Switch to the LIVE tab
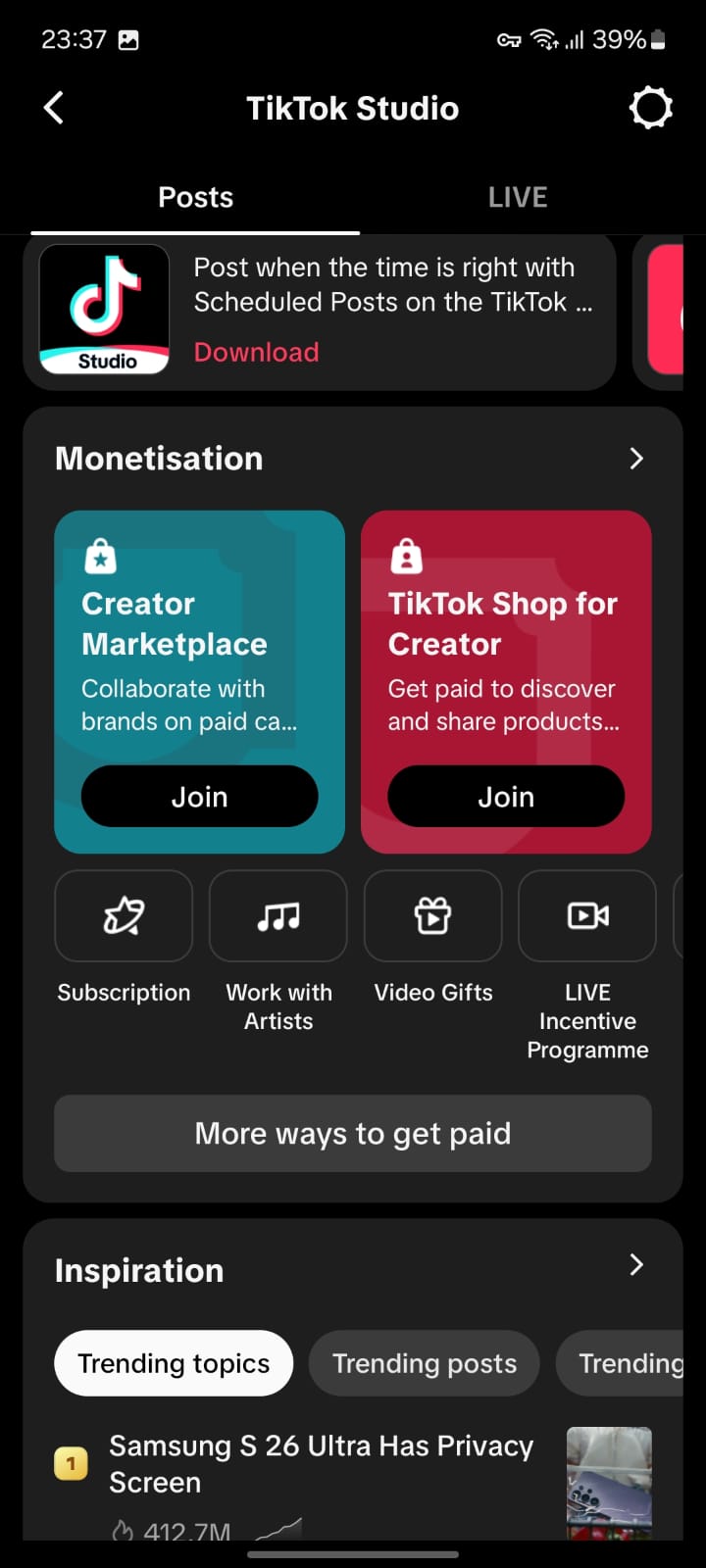Image resolution: width=706 pixels, height=1568 pixels. click(x=518, y=197)
